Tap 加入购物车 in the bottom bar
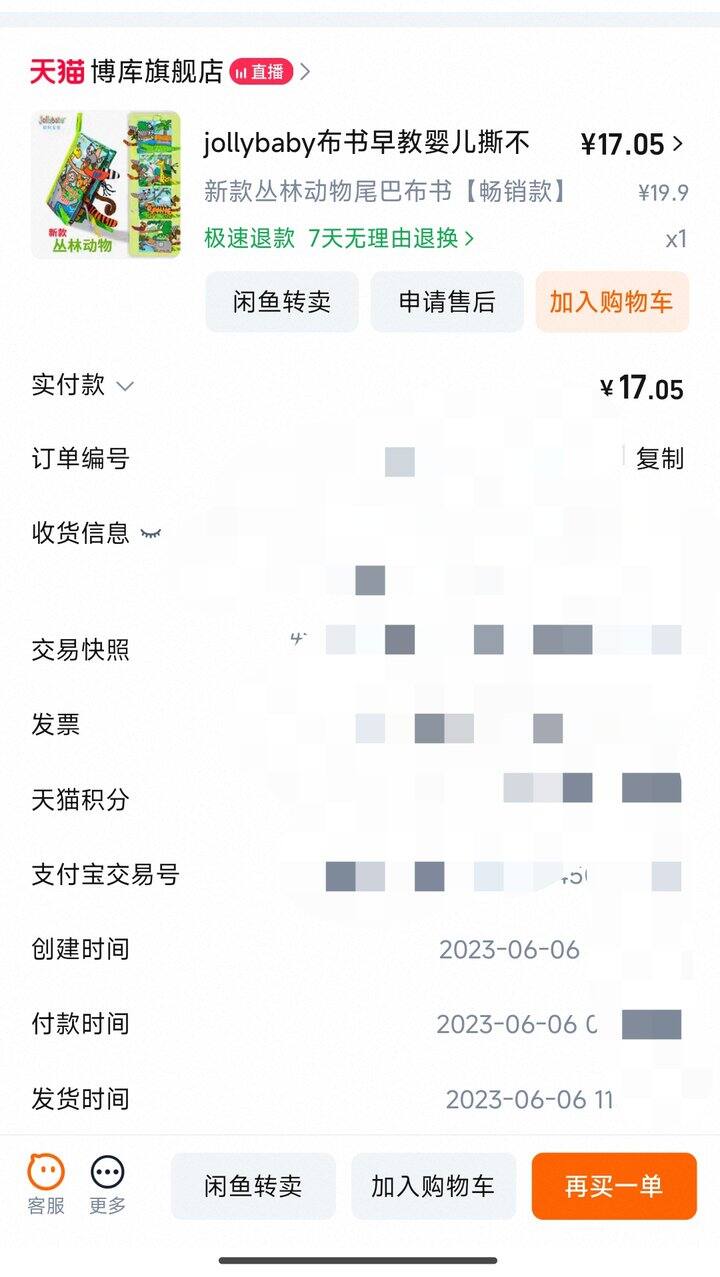 (x=433, y=1186)
